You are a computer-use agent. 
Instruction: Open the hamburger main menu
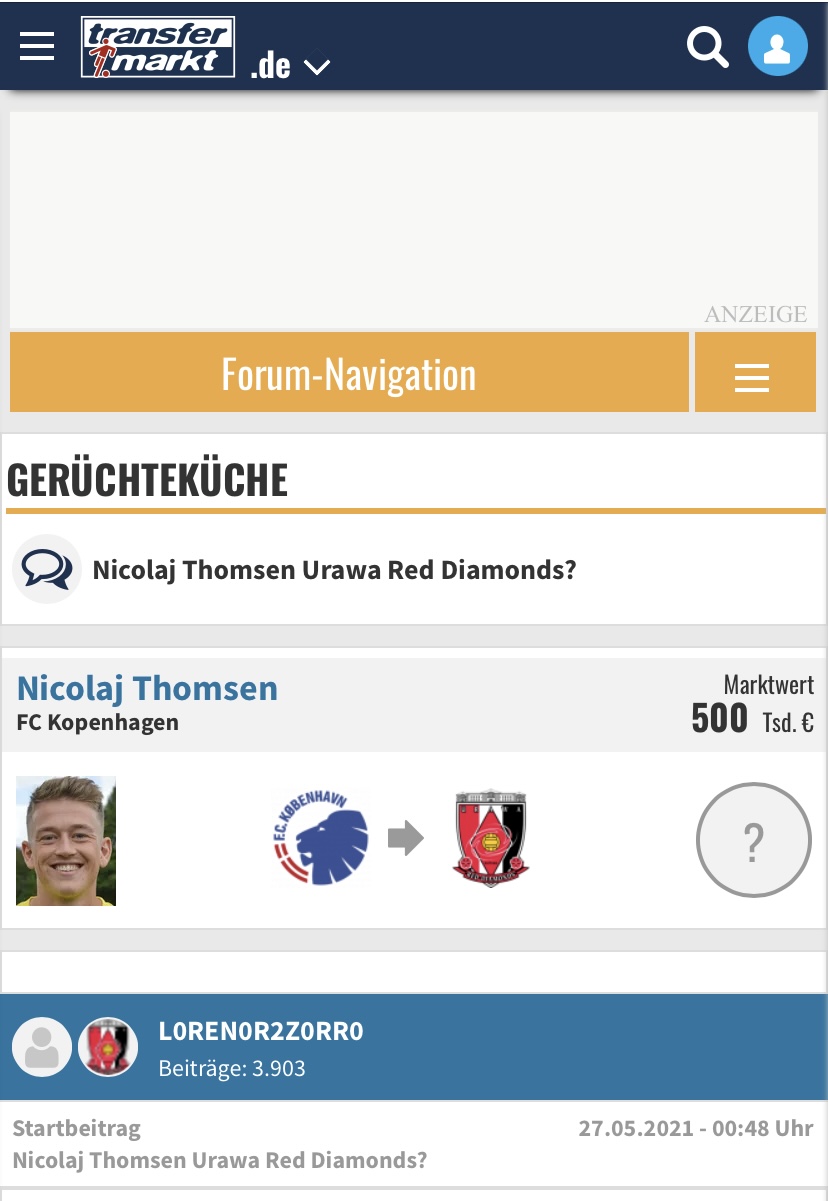point(37,46)
